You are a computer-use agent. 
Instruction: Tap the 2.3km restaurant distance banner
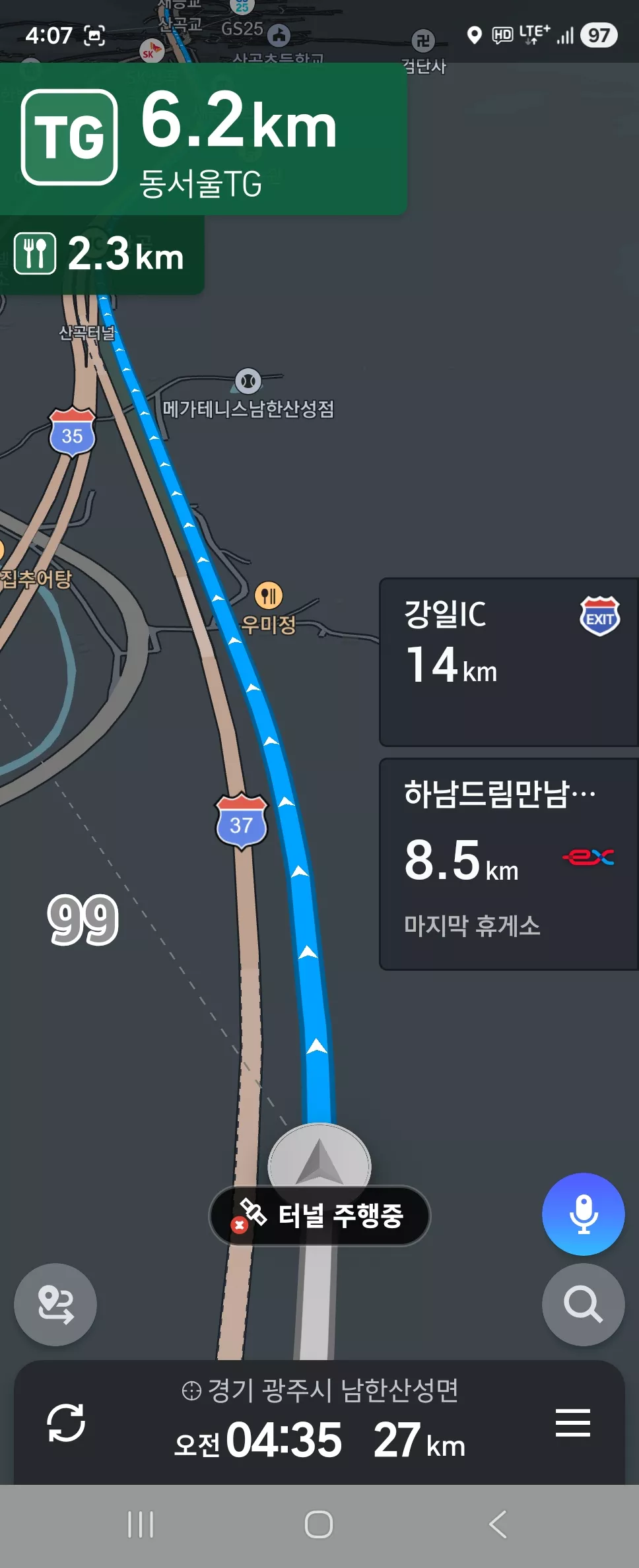click(102, 254)
